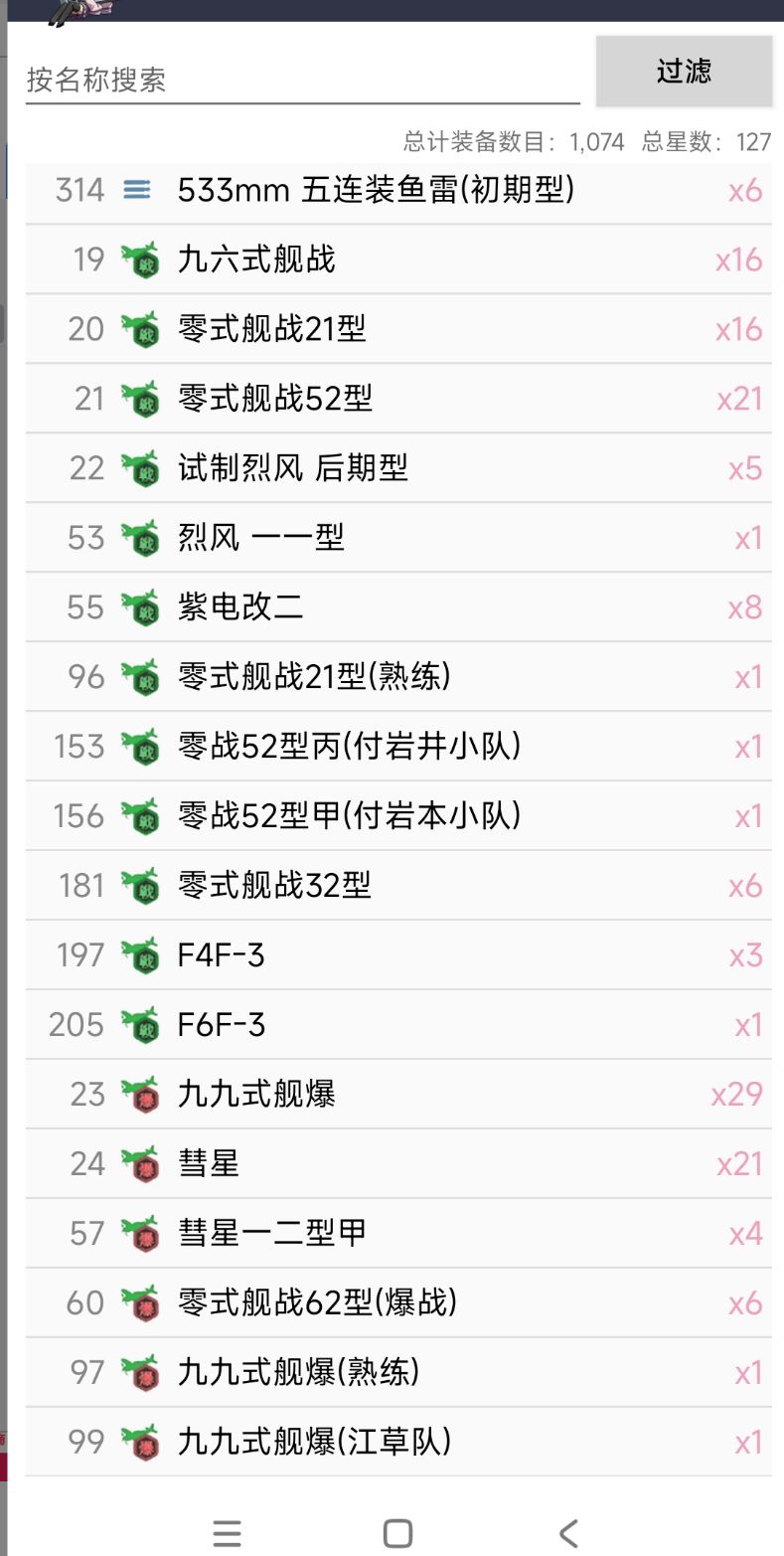Select the 九六式舰战 equipment row
Screen dimensions: 784x1556
[x=397, y=259]
